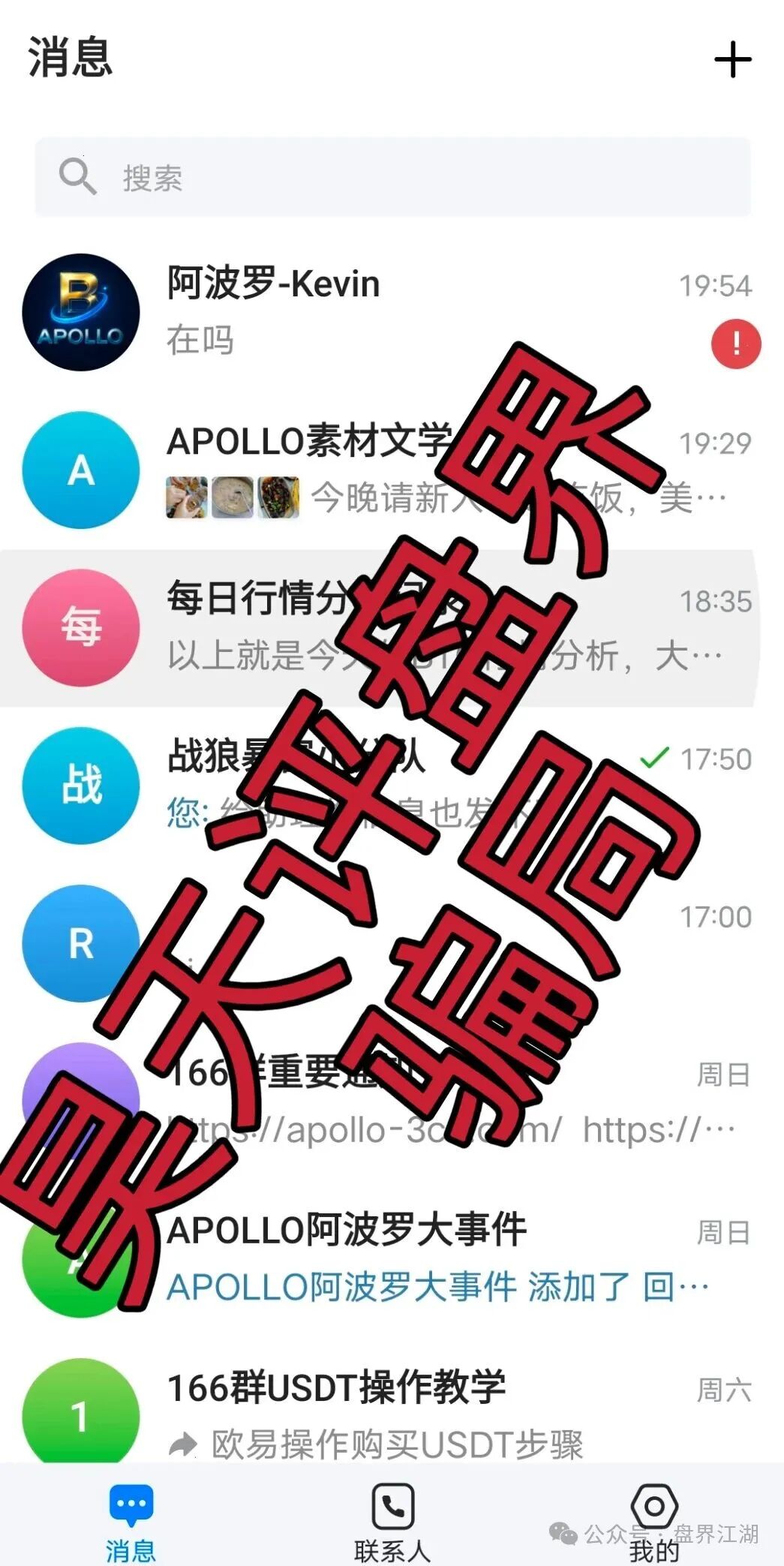
Task: Tap a food photo thumbnail in APOLLO素材文学 preview
Action: click(x=185, y=496)
